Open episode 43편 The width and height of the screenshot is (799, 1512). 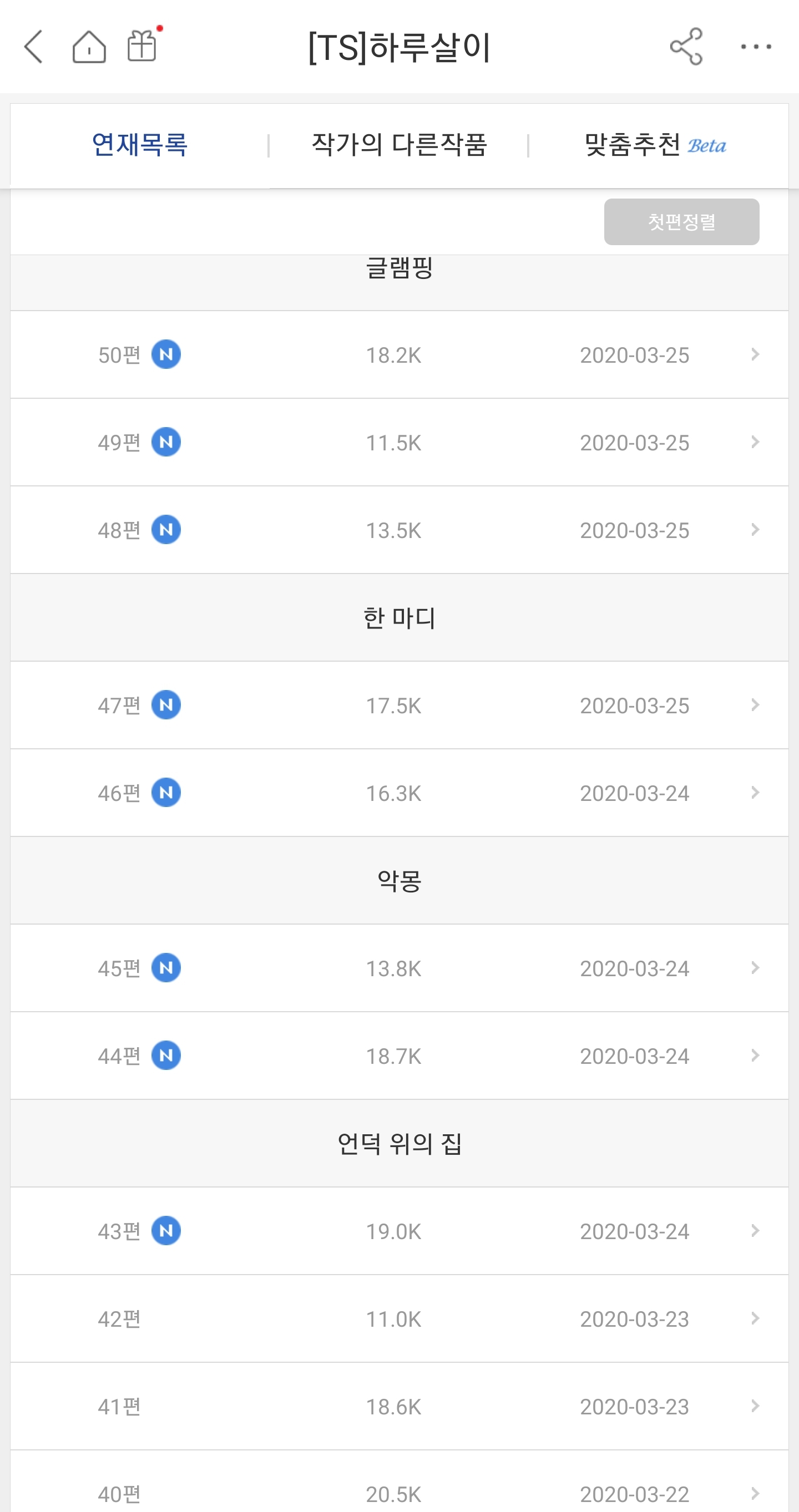[x=399, y=1231]
